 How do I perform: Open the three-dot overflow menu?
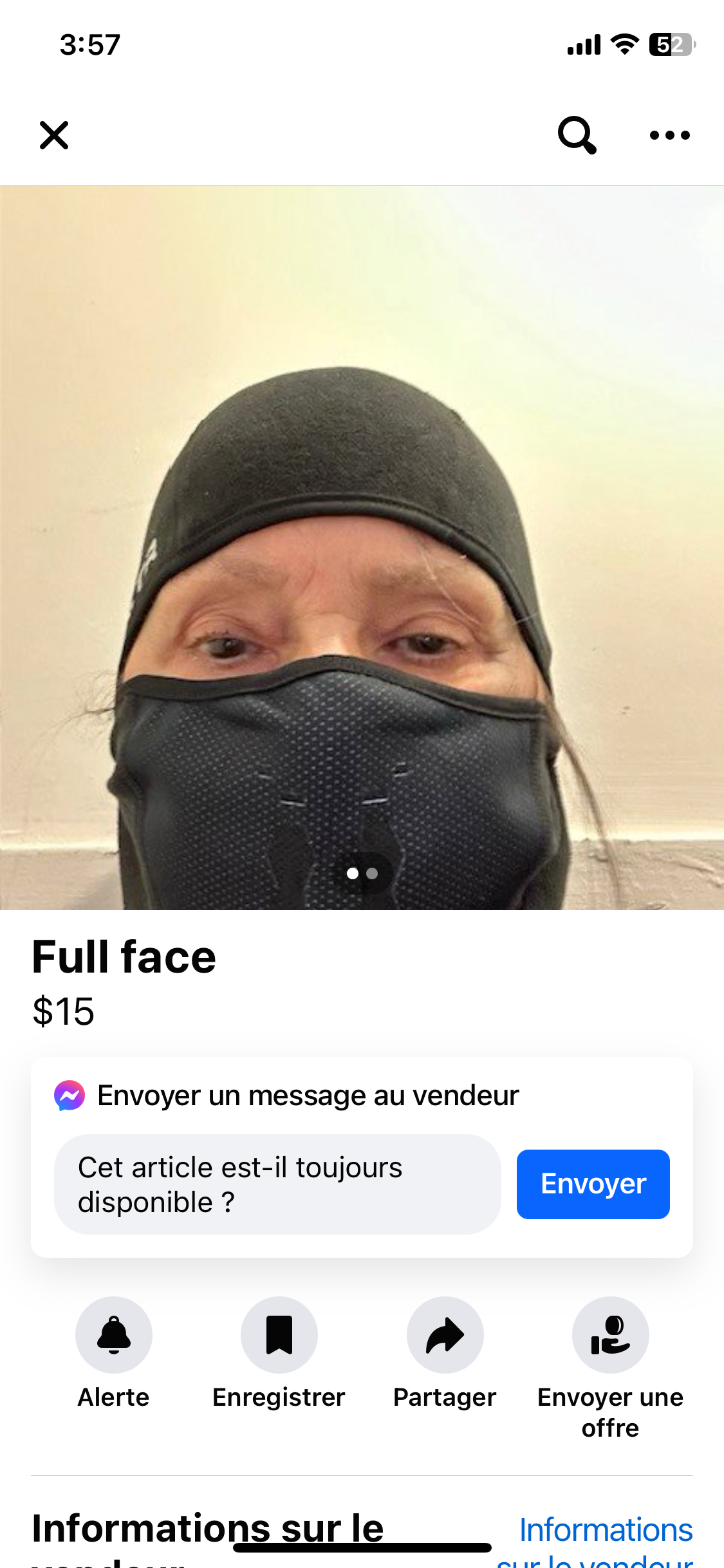669,135
